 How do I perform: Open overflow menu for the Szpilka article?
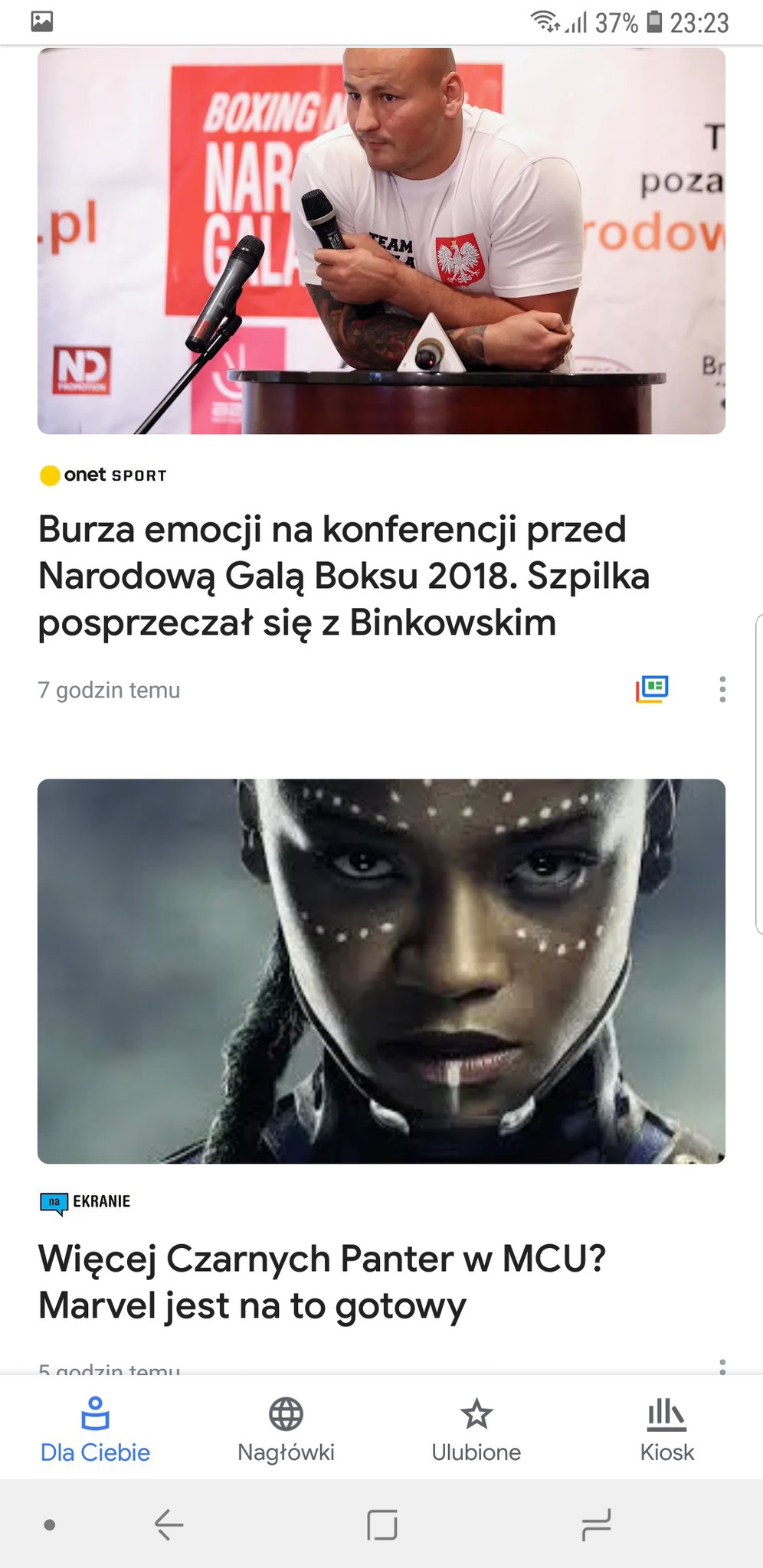coord(722,689)
